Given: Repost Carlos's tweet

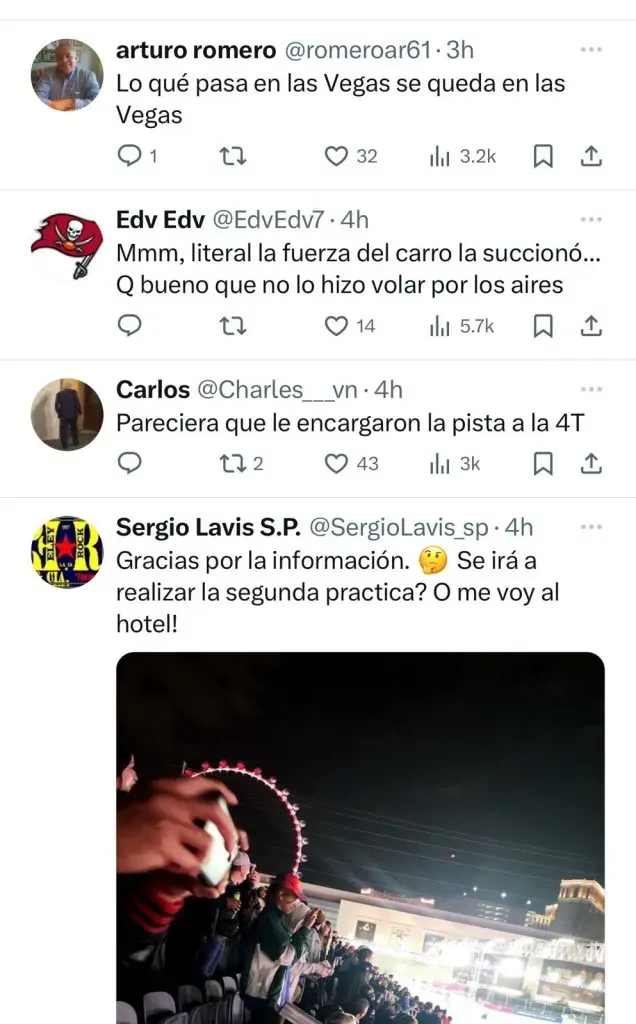Looking at the screenshot, I should coord(233,463).
